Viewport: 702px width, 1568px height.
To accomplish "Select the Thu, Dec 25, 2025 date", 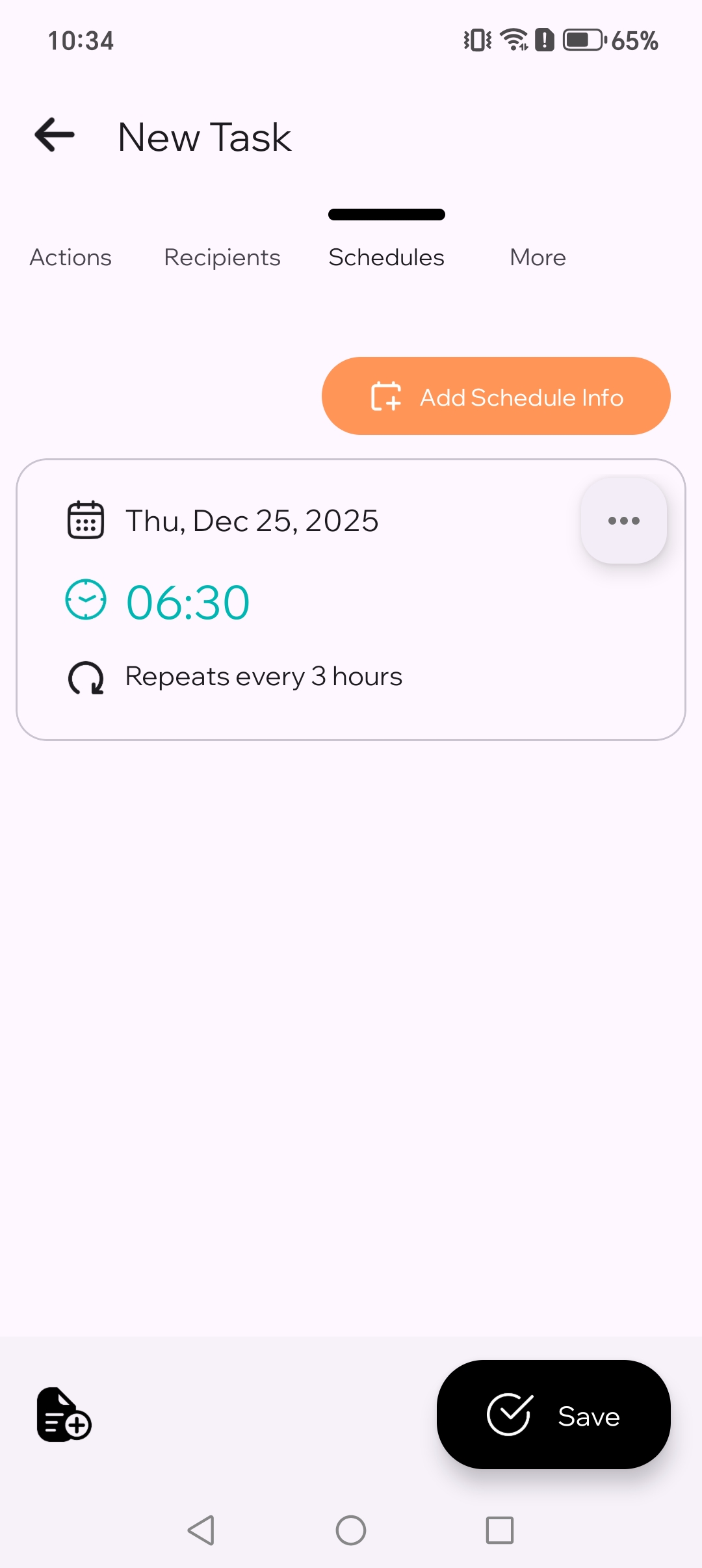I will [x=252, y=520].
